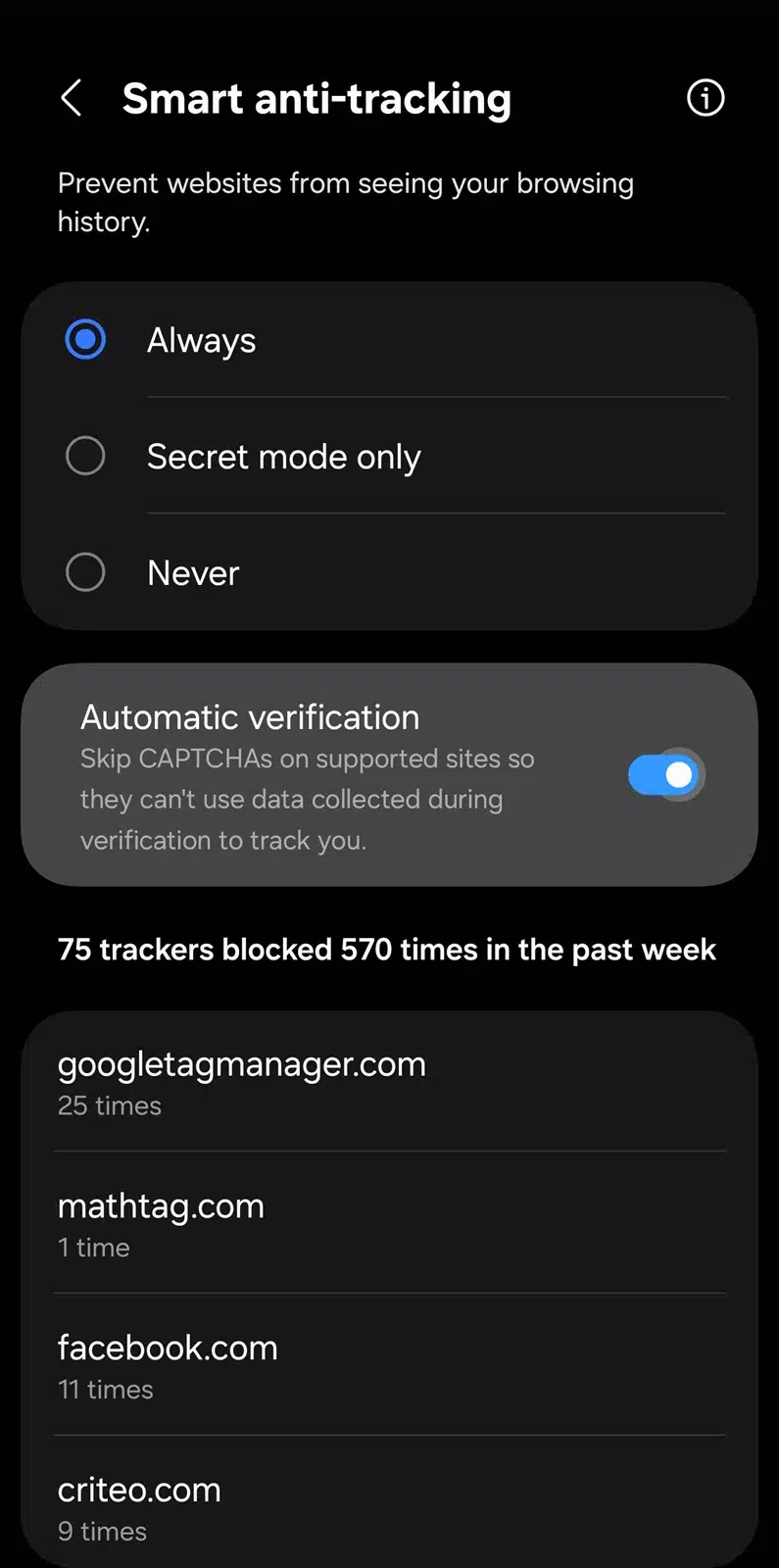
Task: Choose Secret mode only
Action: click(86, 456)
